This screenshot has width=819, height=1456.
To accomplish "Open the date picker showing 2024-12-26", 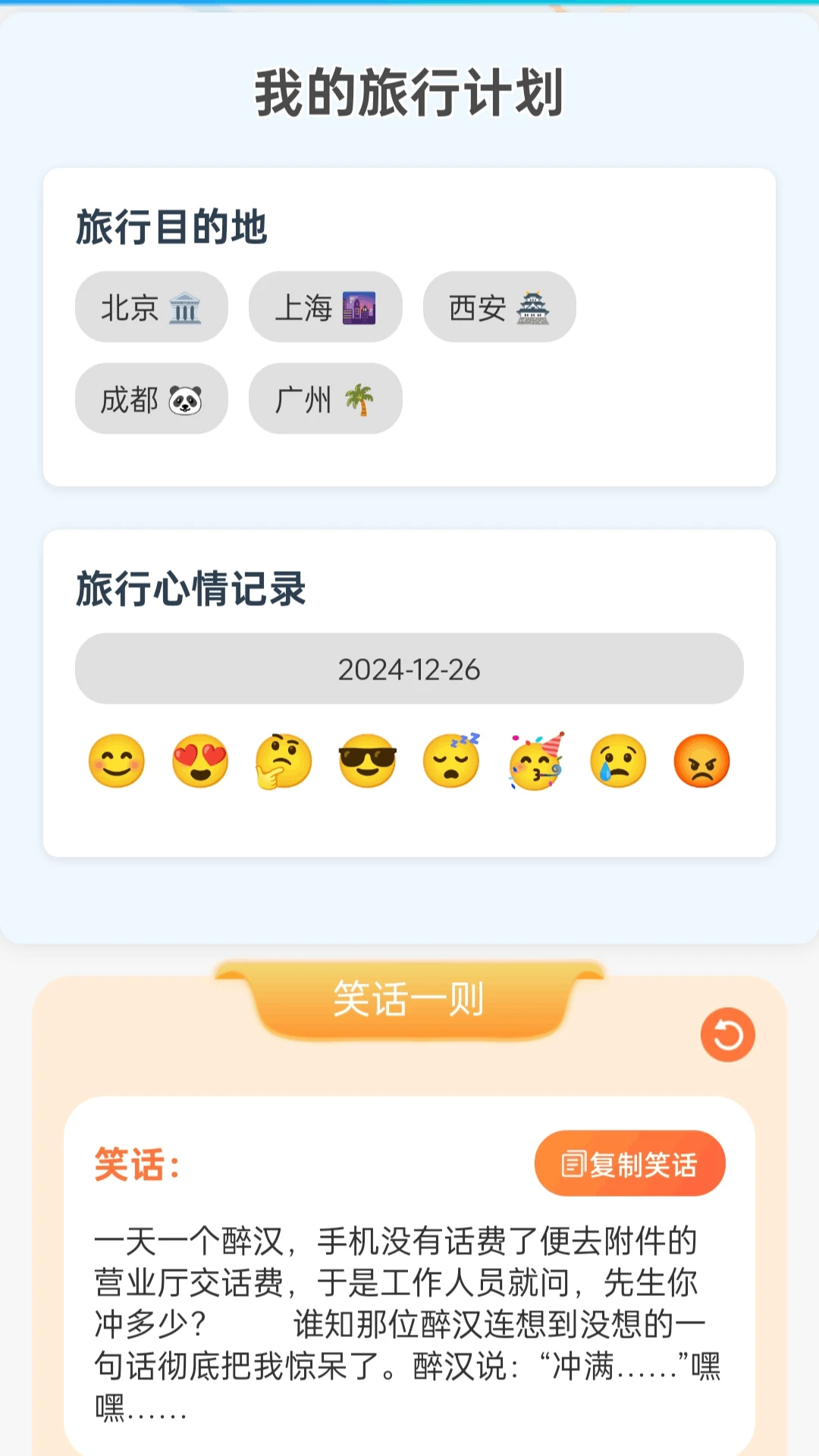I will pyautogui.click(x=409, y=669).
